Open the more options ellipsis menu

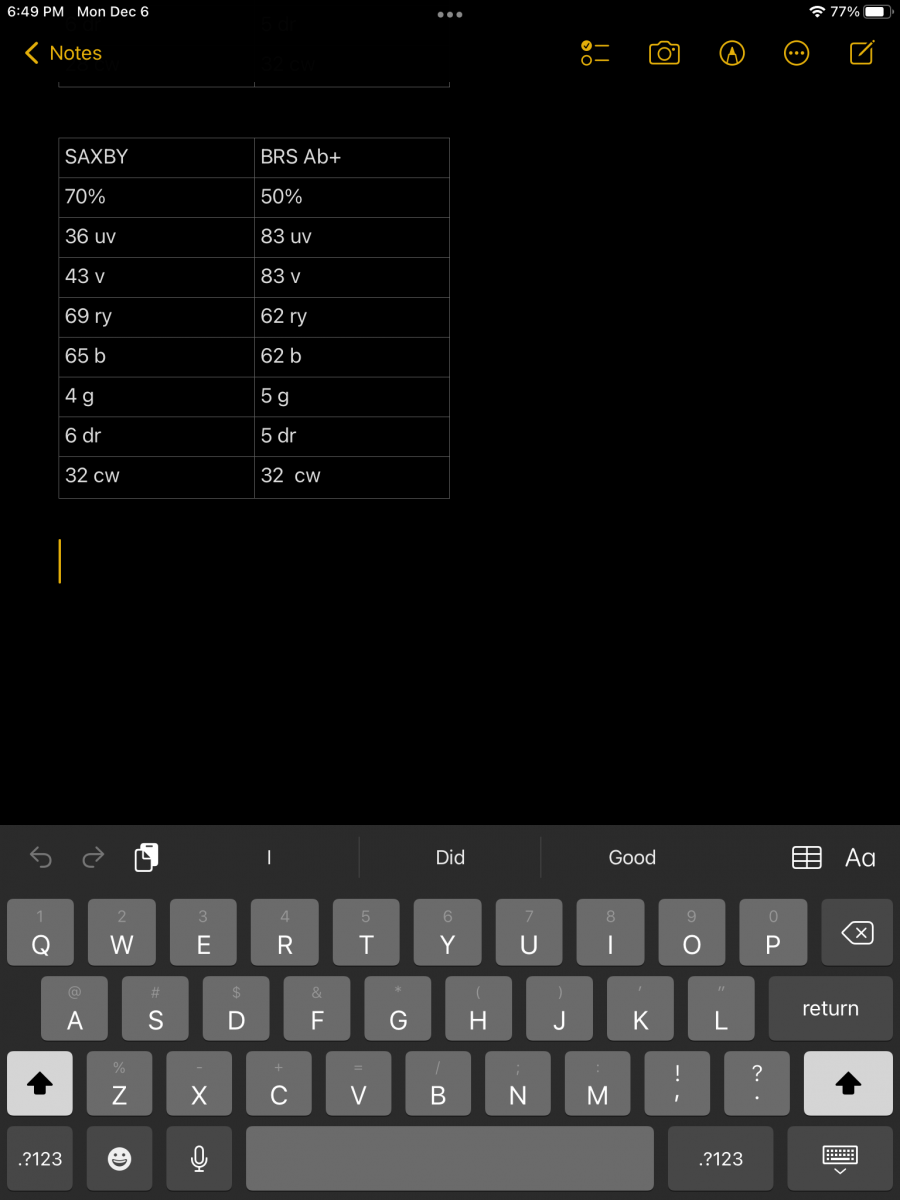(796, 53)
